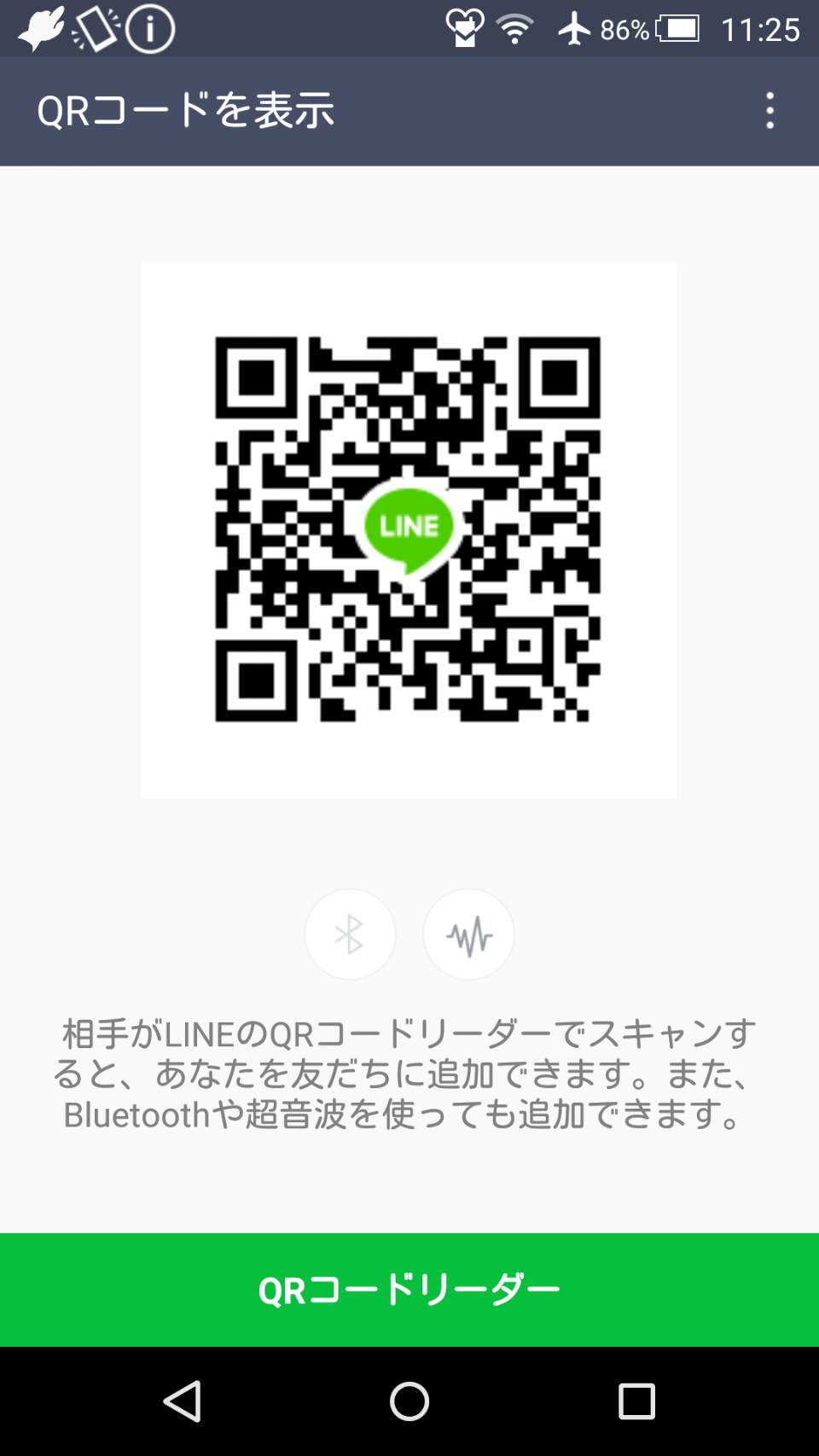Viewport: 819px width, 1456px height.
Task: Open the recent apps view
Action: [636, 1401]
